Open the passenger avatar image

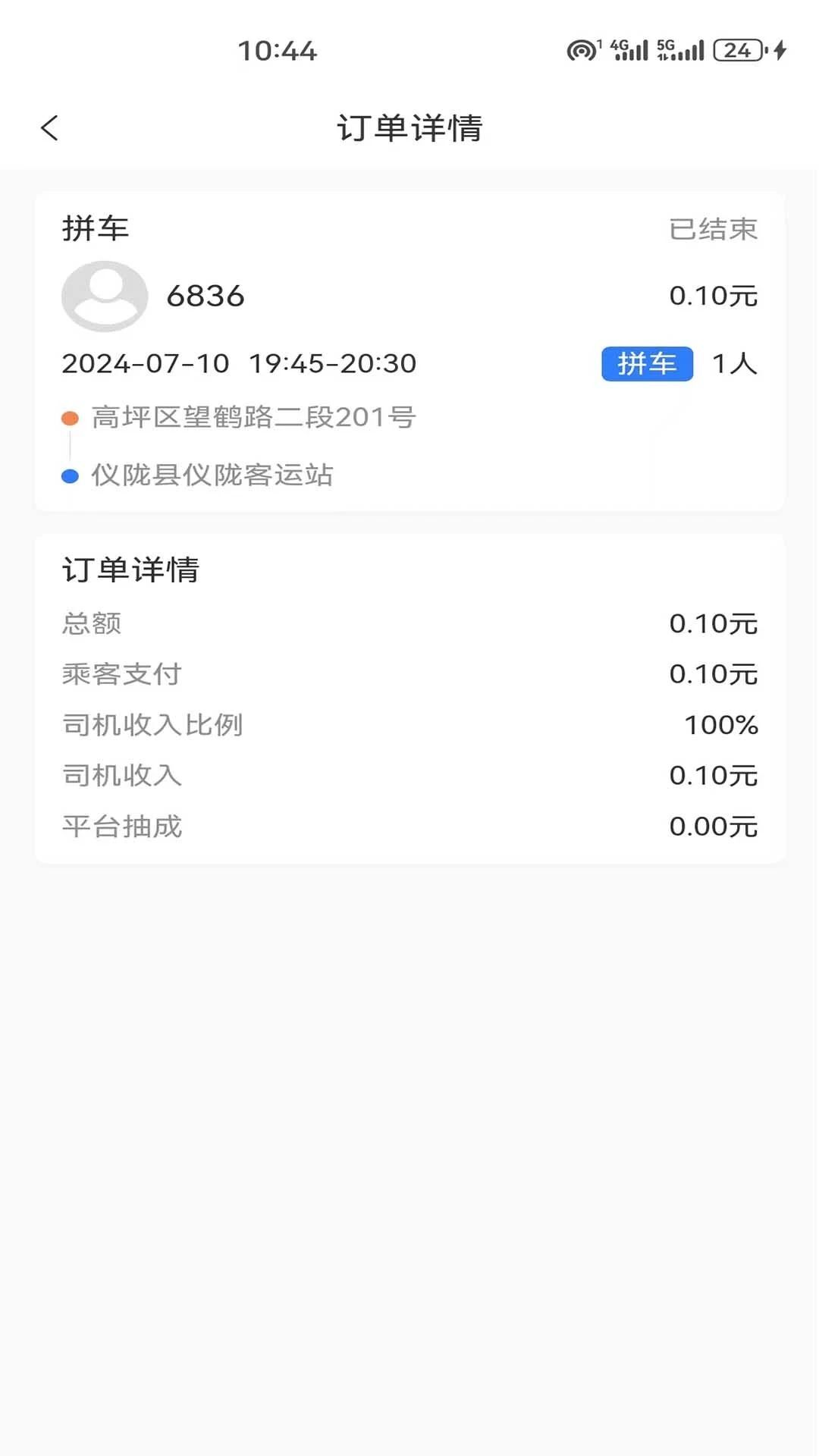coord(104,296)
